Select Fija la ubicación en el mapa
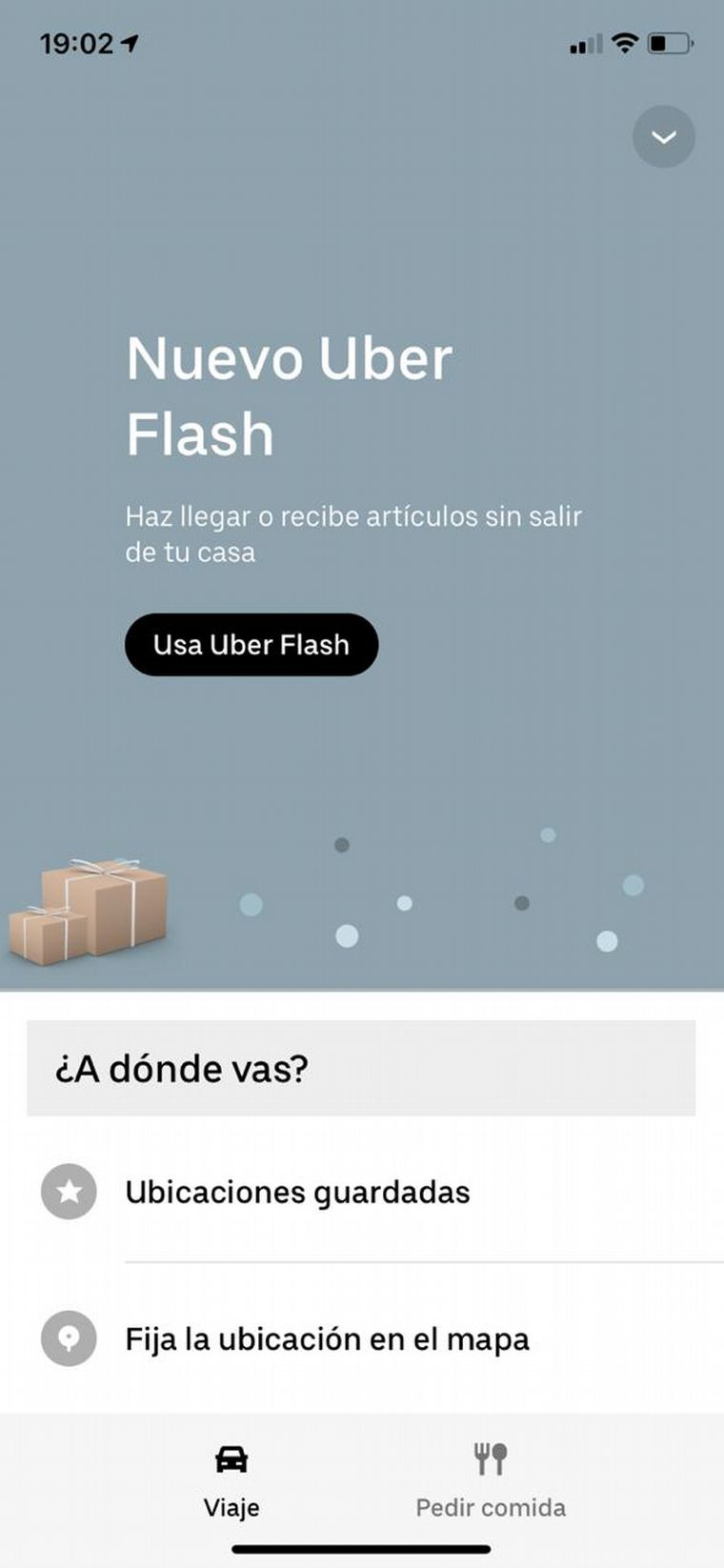Screen dimensions: 724x1568 pyautogui.click(x=327, y=1338)
